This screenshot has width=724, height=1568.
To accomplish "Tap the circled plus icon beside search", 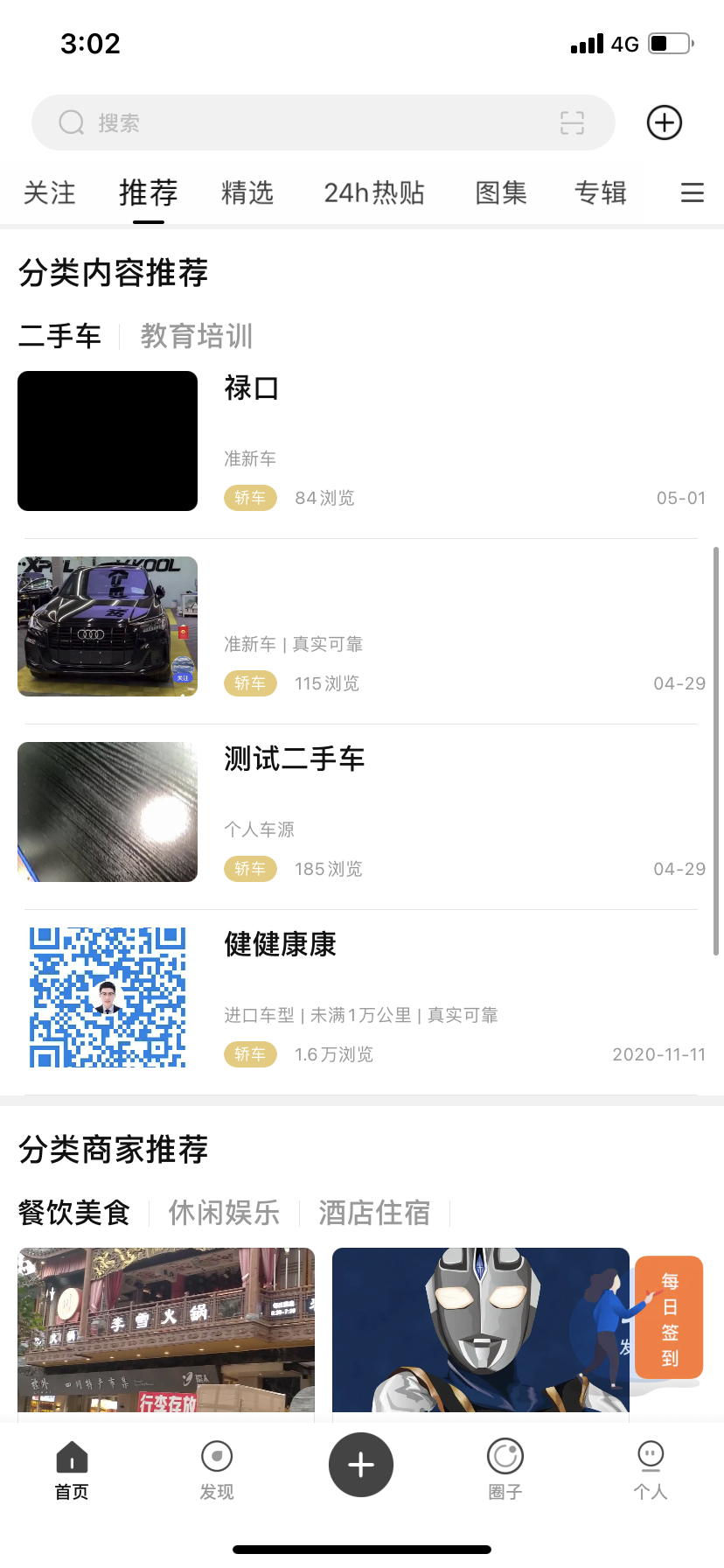I will (665, 122).
